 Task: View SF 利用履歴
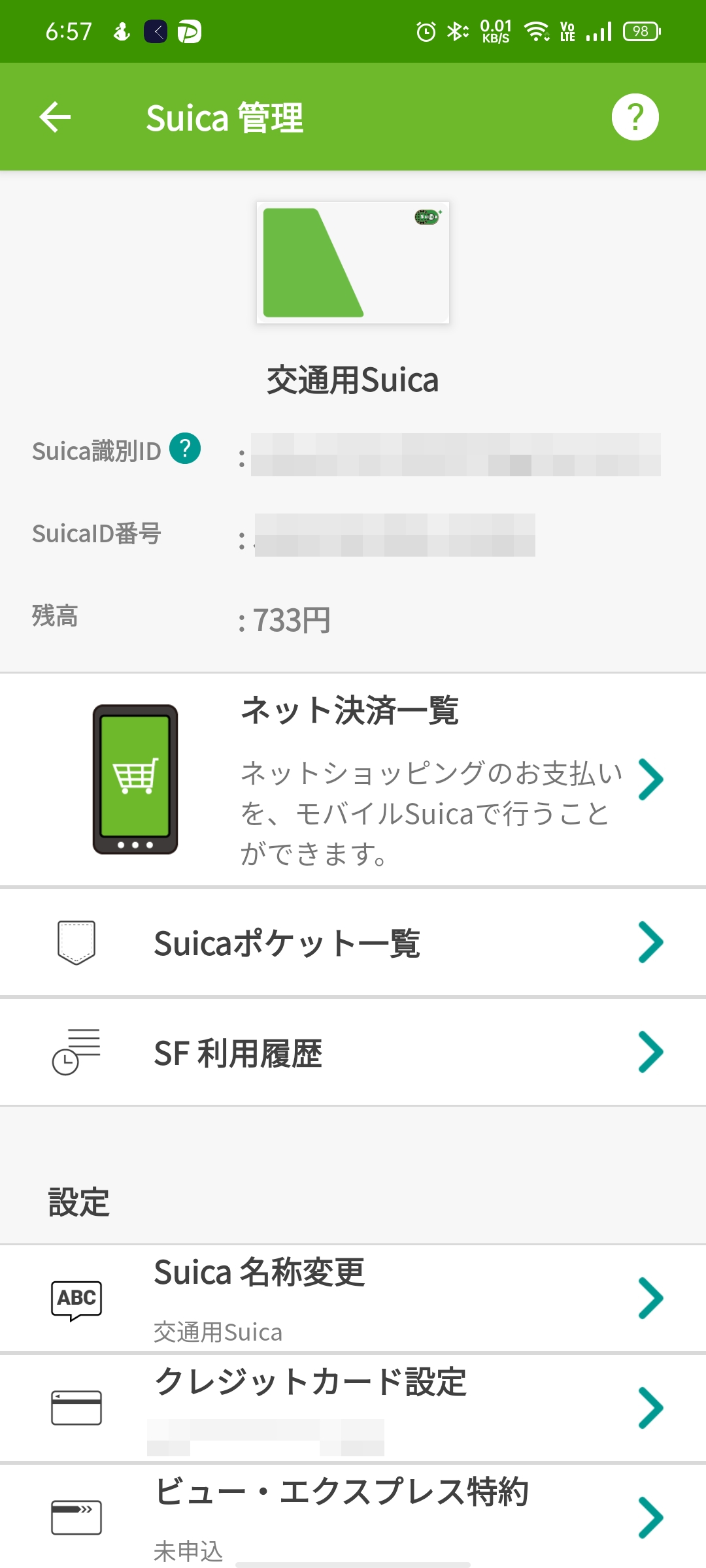353,1053
